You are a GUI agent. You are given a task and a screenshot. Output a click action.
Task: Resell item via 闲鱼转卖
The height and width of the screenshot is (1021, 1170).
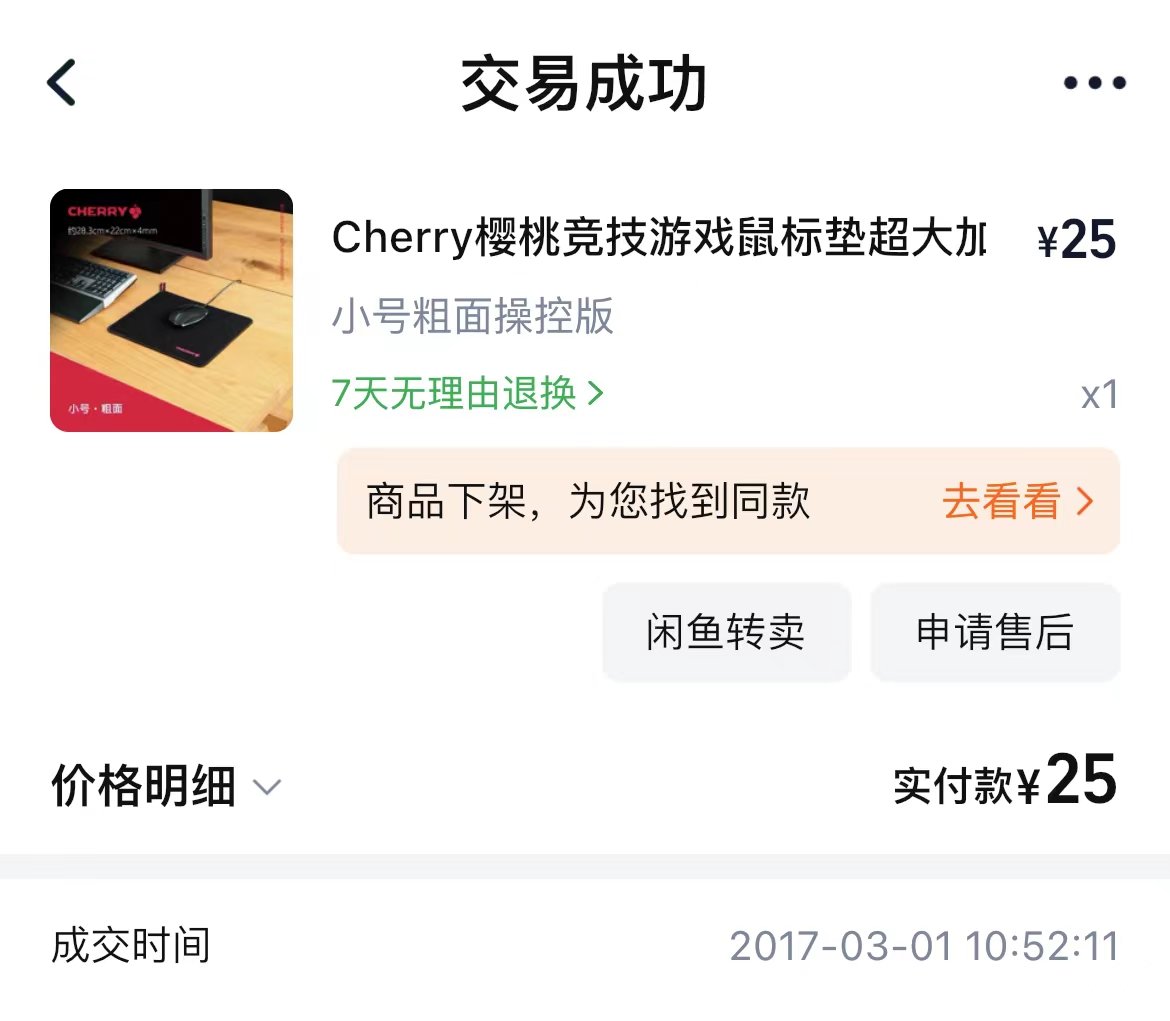[x=726, y=633]
